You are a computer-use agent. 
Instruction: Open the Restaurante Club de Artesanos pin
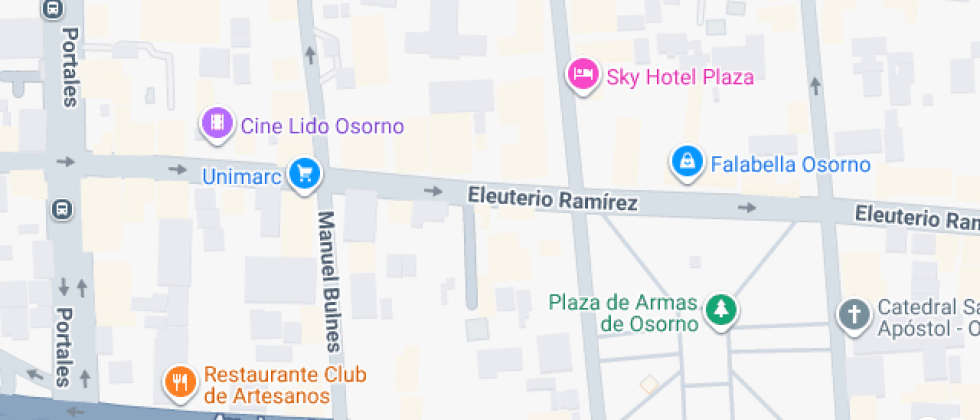[x=181, y=381]
